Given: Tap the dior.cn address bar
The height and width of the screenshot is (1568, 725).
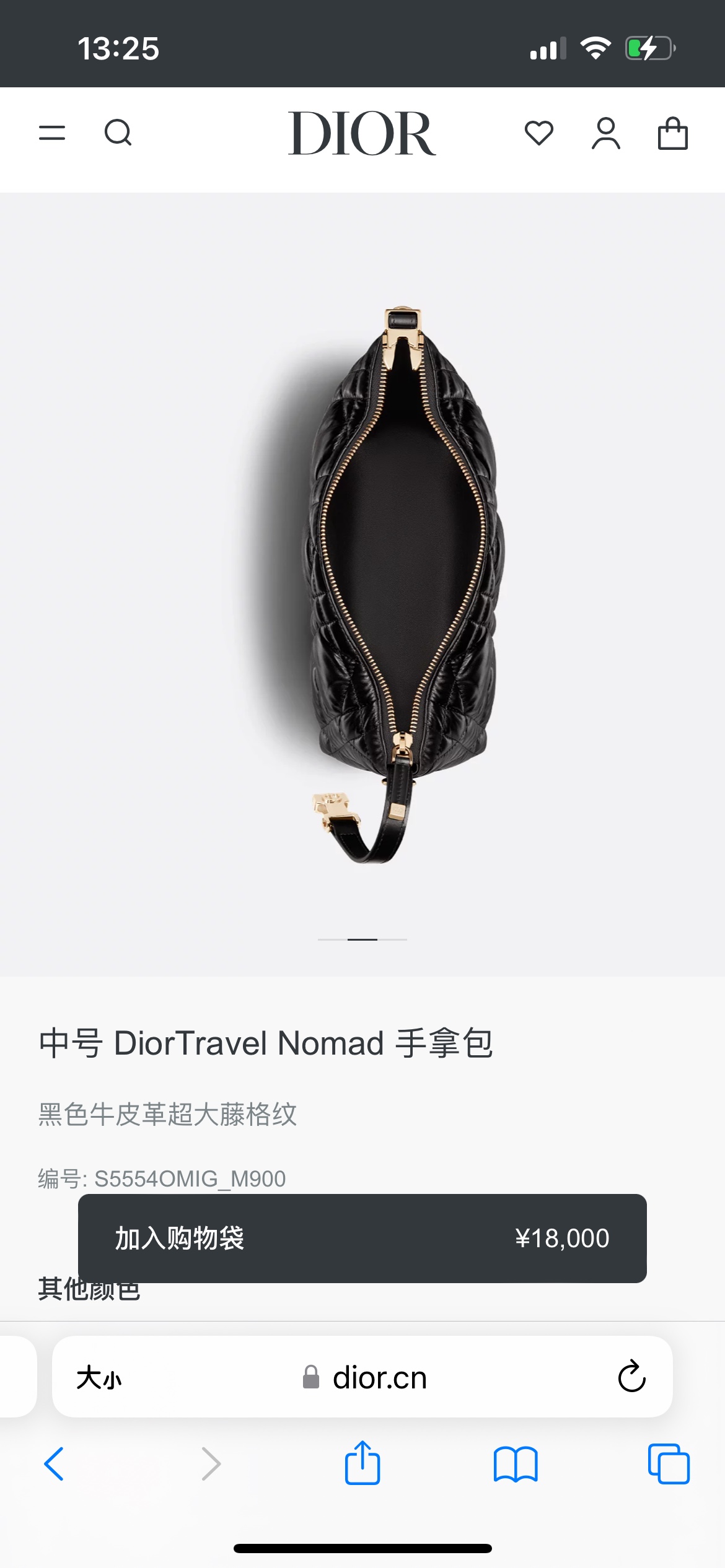Looking at the screenshot, I should 362,1377.
